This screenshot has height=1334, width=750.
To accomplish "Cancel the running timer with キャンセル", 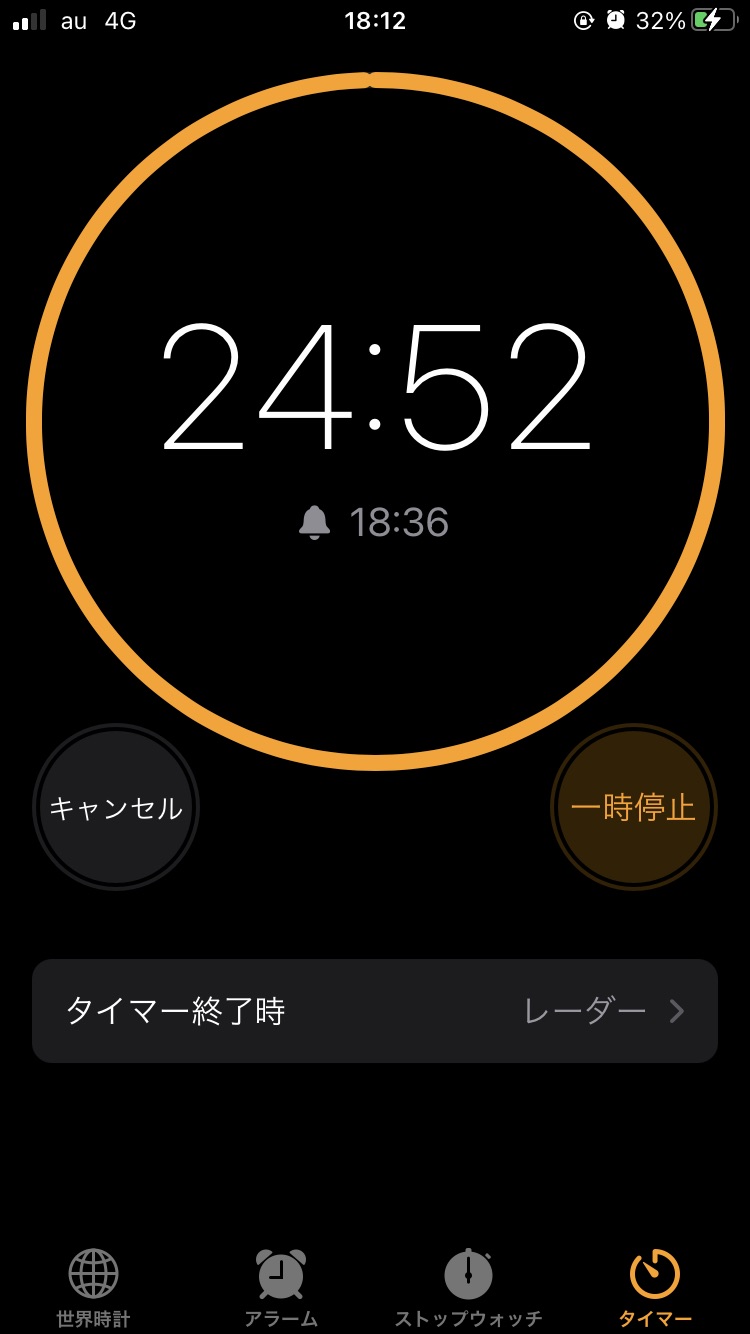I will 116,807.
